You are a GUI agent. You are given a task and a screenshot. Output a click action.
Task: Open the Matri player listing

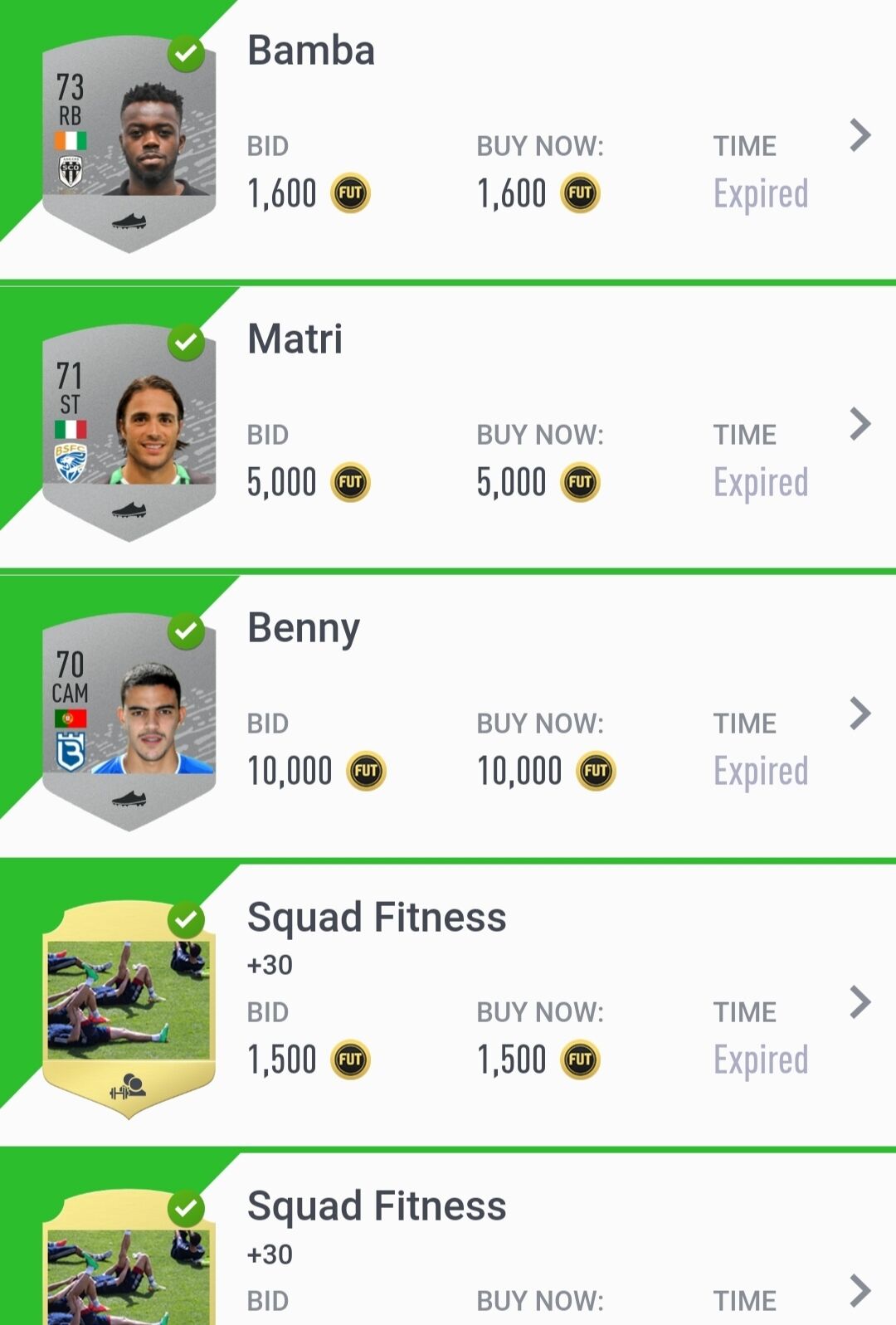(x=295, y=339)
